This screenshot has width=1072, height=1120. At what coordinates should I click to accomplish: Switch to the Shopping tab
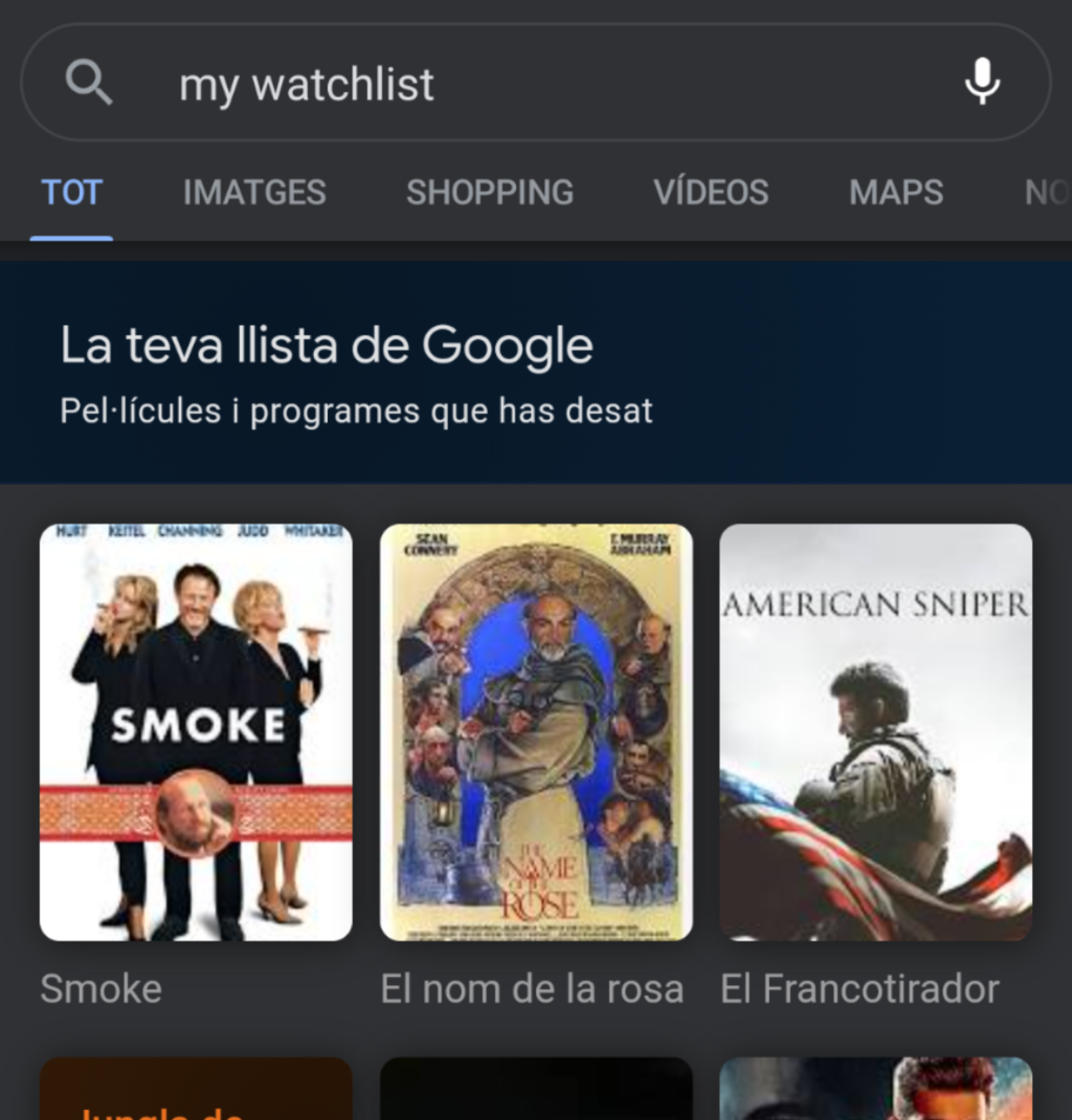(x=490, y=192)
